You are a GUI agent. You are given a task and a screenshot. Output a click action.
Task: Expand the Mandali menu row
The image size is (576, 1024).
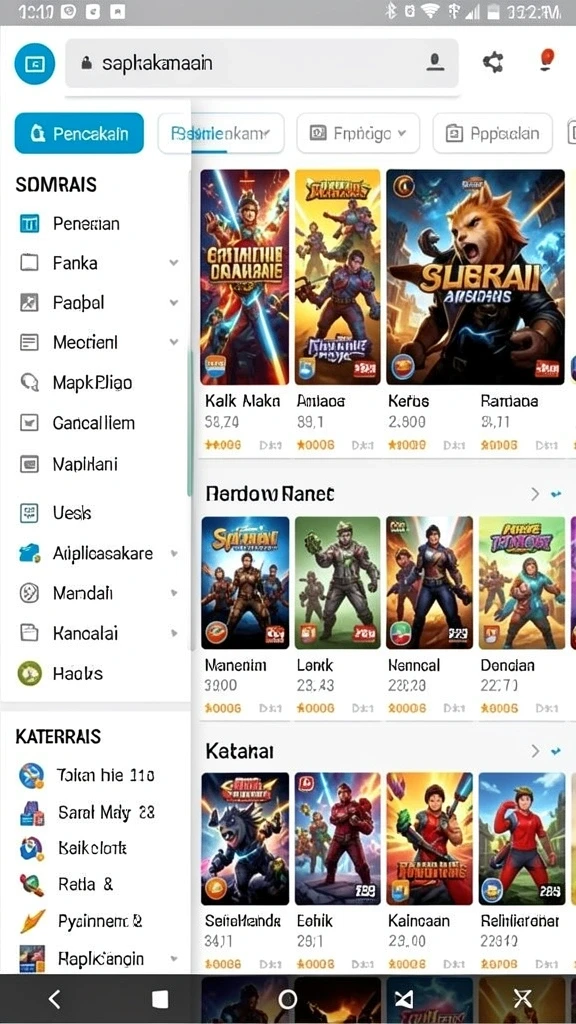[x=95, y=593]
